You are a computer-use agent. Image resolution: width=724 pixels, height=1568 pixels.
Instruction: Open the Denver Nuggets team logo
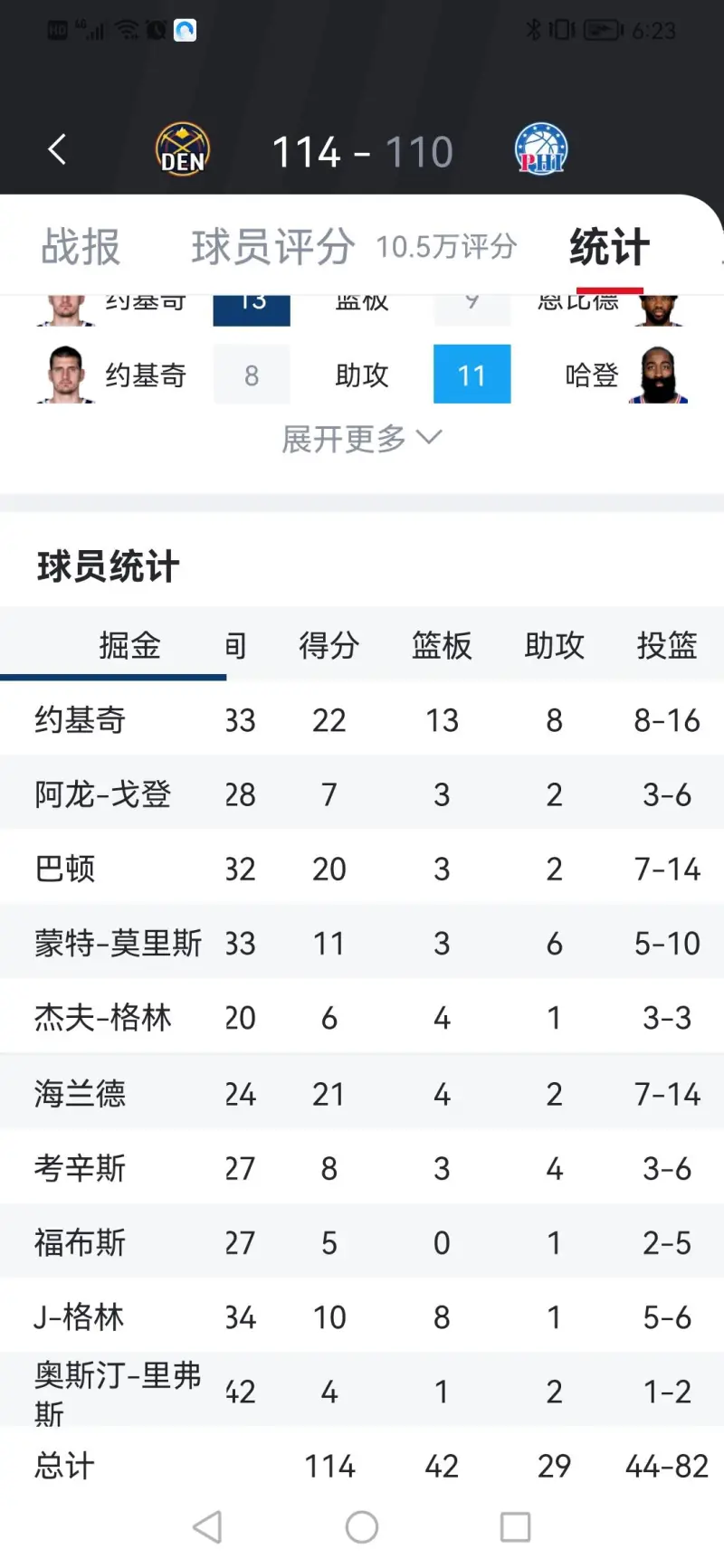tap(183, 149)
